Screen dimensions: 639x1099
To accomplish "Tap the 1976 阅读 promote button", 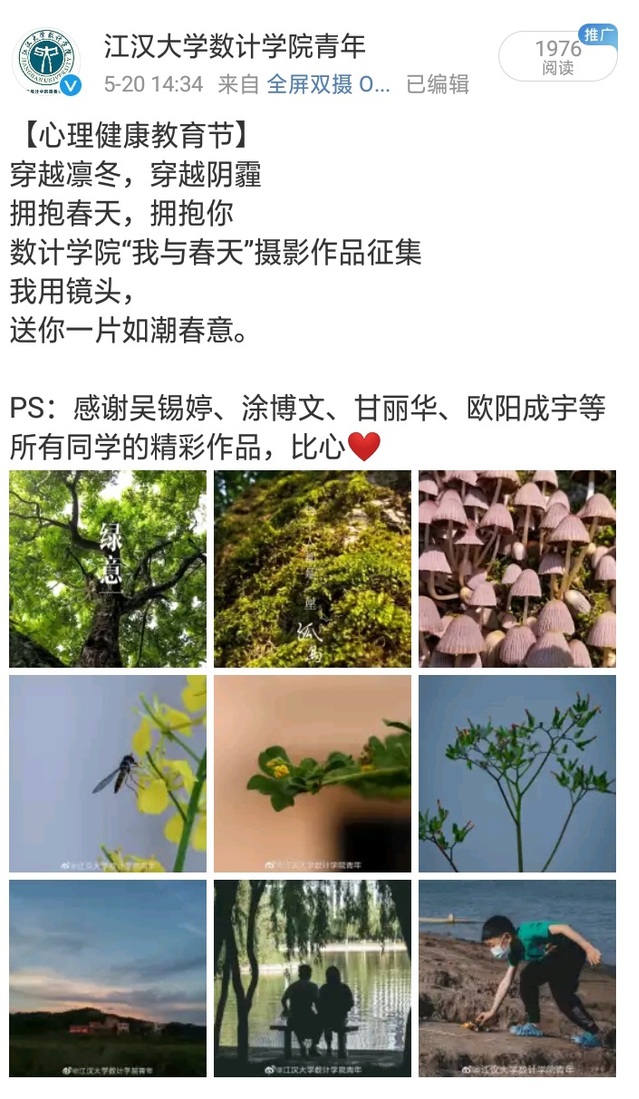I will 558,57.
